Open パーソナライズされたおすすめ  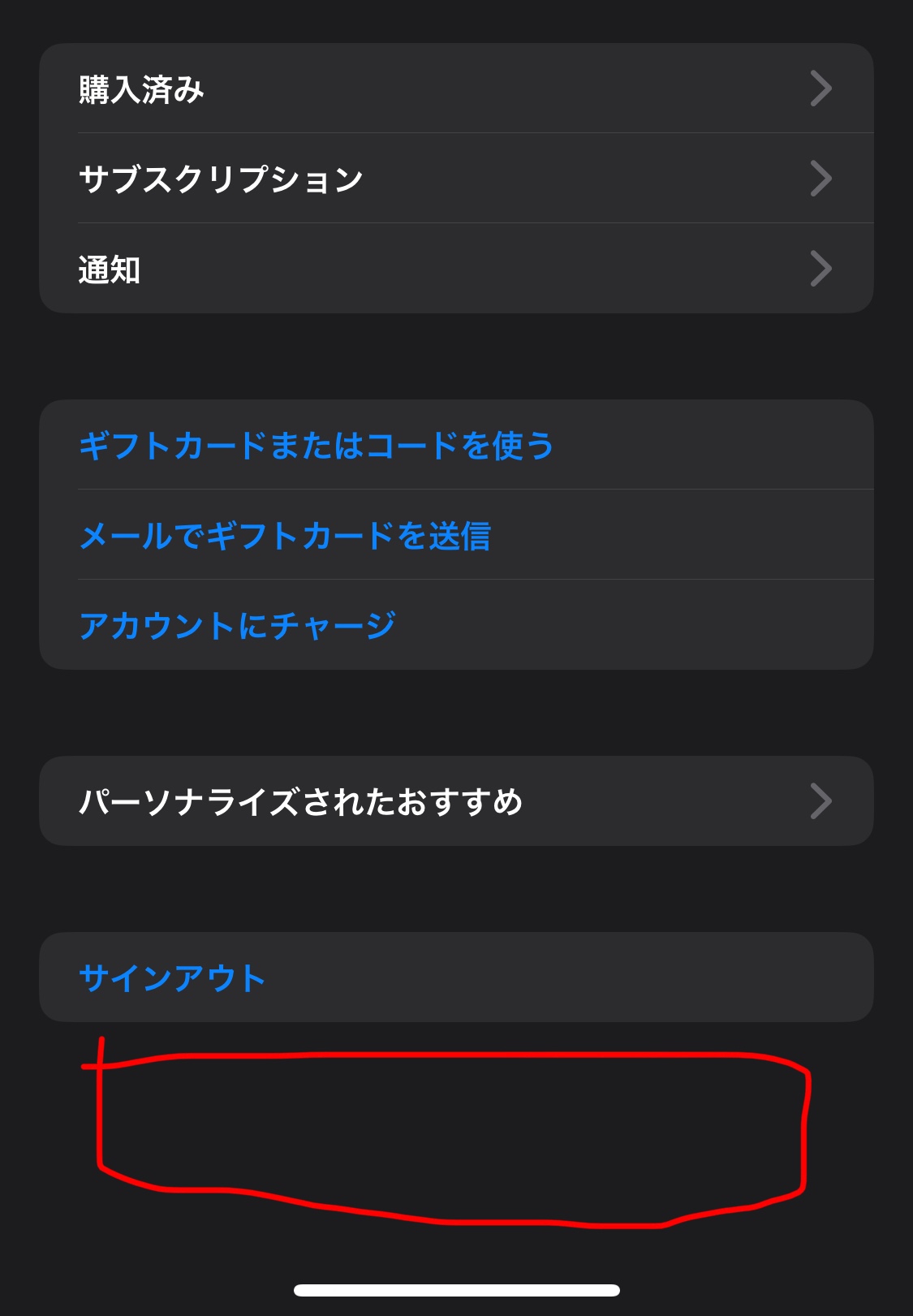pos(454,801)
